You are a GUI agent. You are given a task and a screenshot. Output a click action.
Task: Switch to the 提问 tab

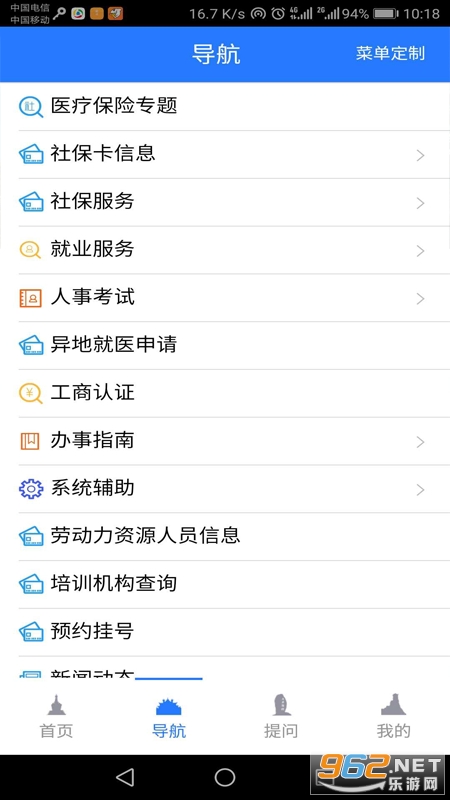coord(281,716)
